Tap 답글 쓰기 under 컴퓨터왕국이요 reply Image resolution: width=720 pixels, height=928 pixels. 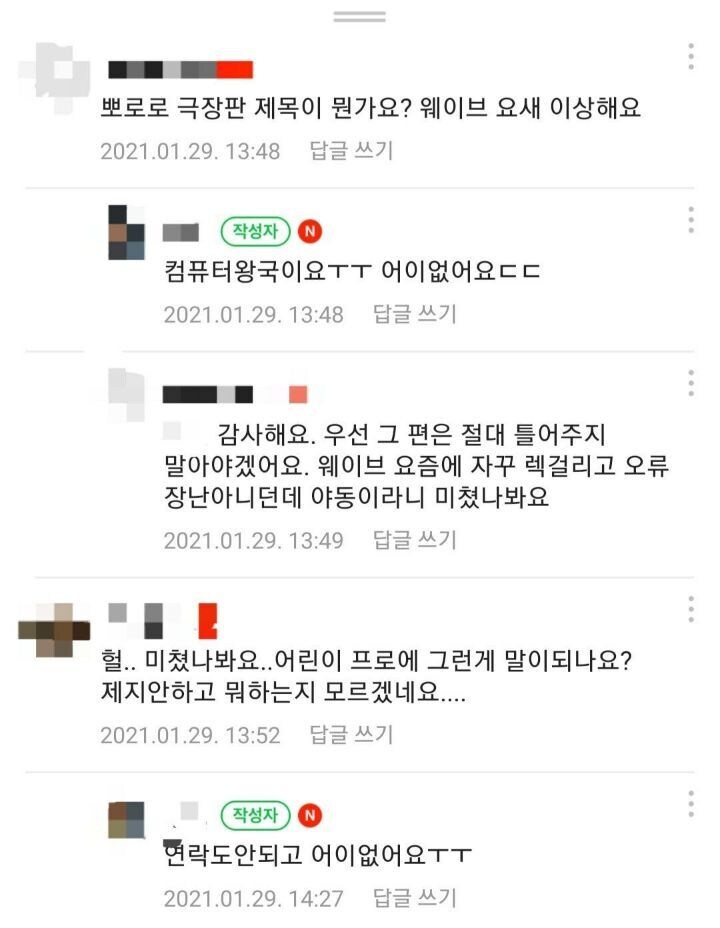point(414,314)
